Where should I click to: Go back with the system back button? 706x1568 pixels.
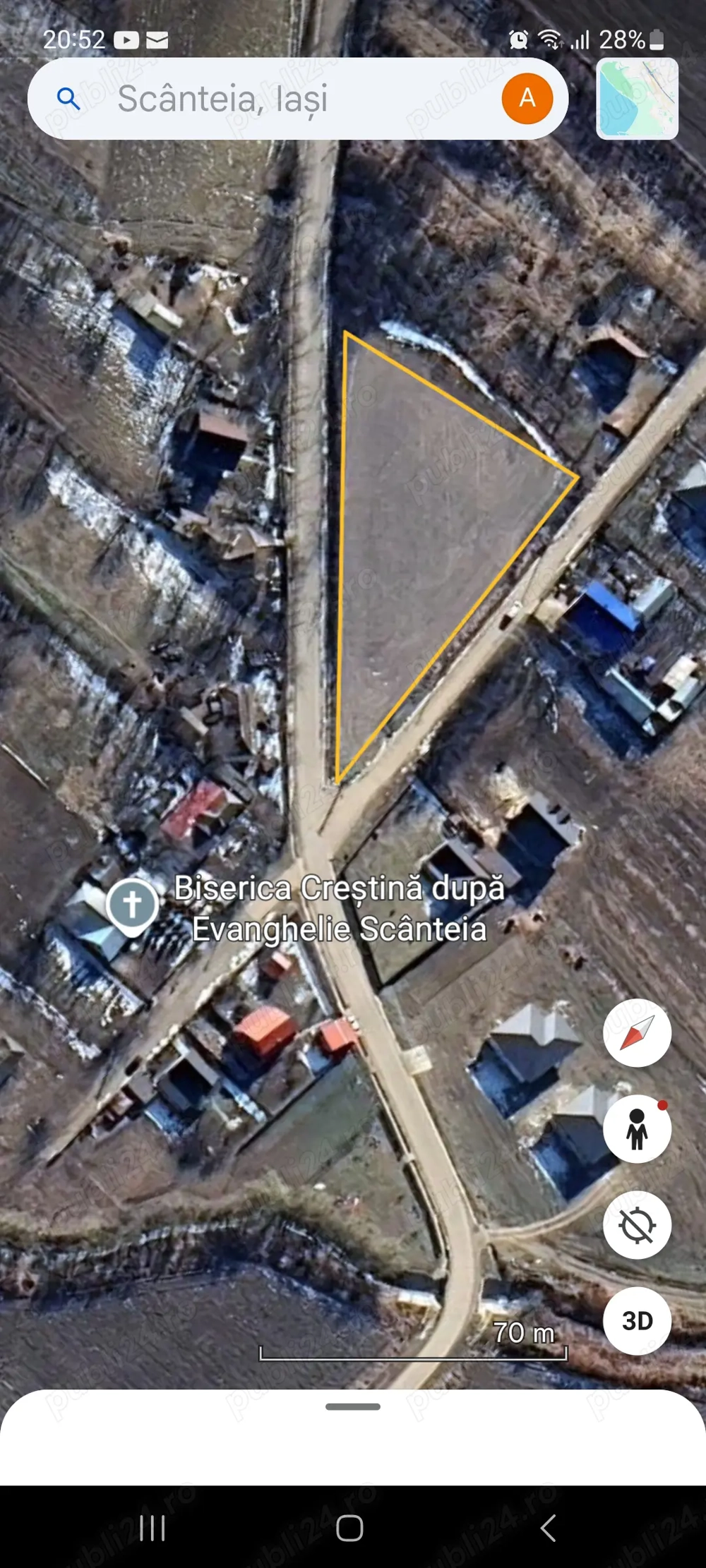tap(549, 1528)
